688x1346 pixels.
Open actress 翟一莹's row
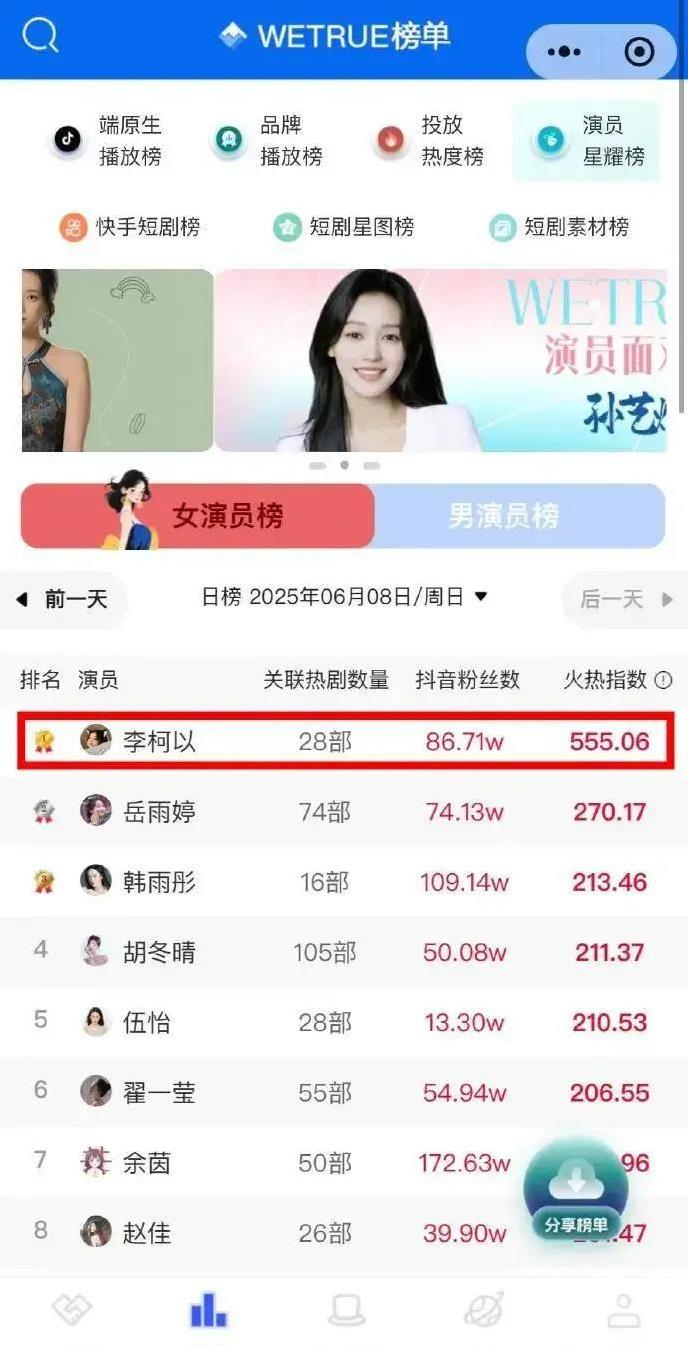[x=345, y=1092]
